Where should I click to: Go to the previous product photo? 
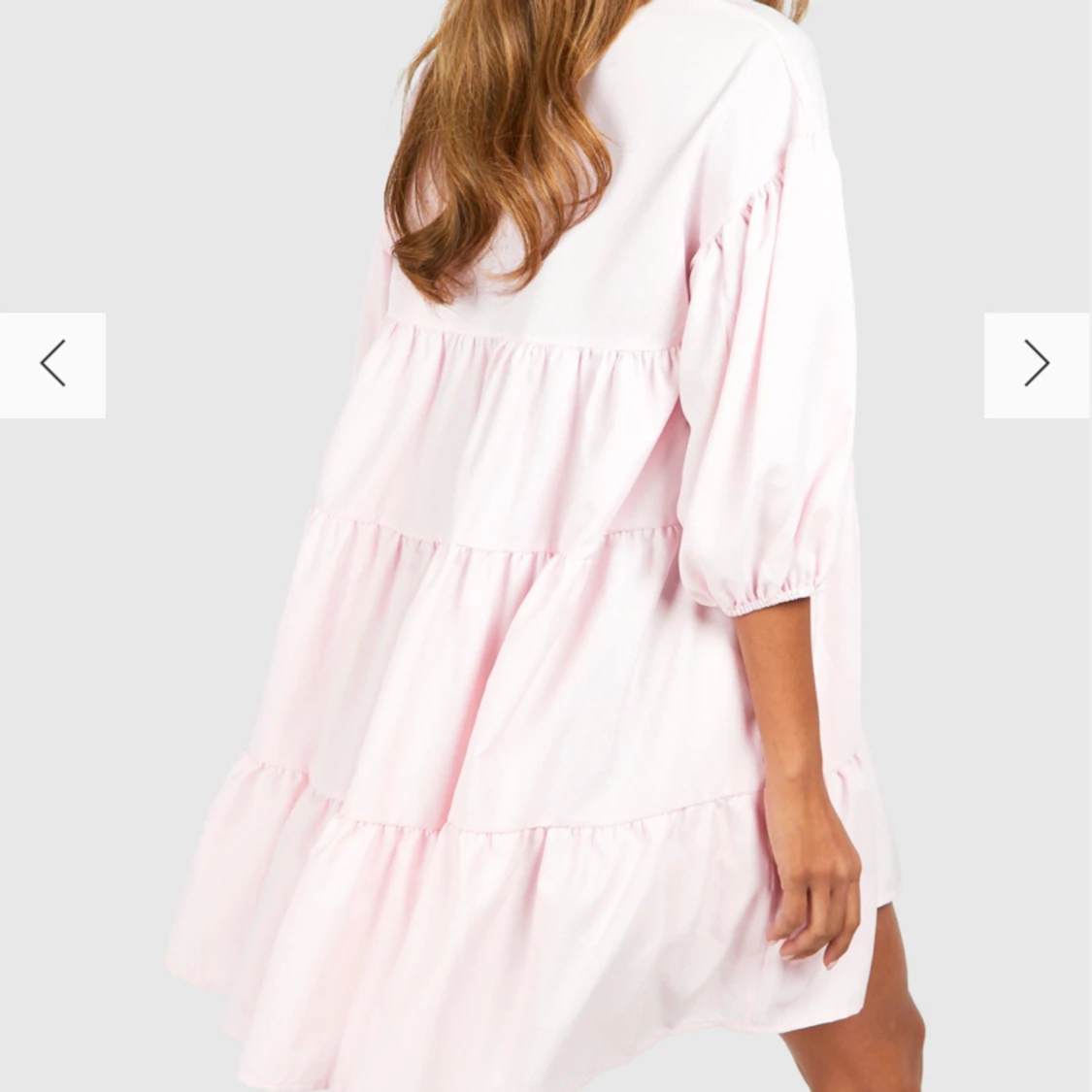52,365
